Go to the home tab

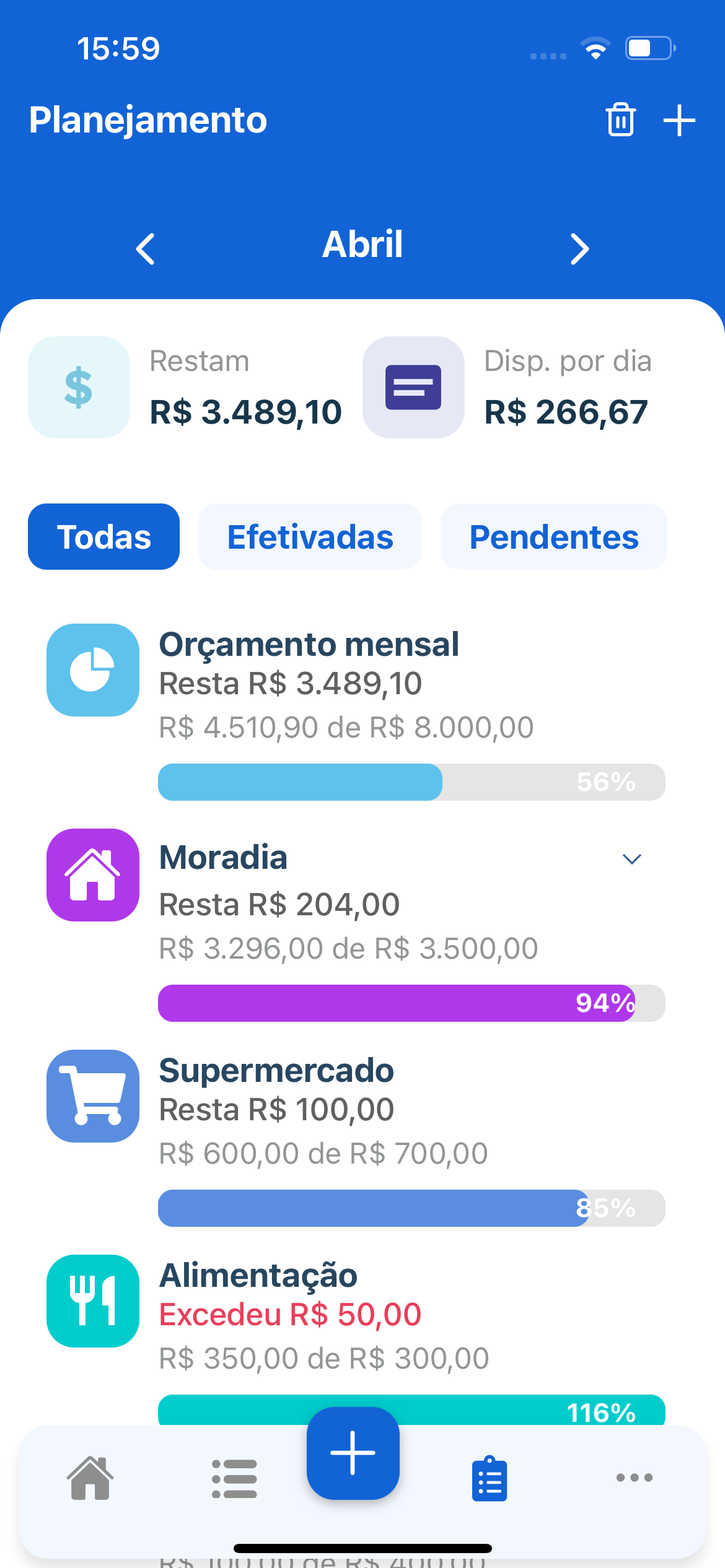coord(90,1478)
